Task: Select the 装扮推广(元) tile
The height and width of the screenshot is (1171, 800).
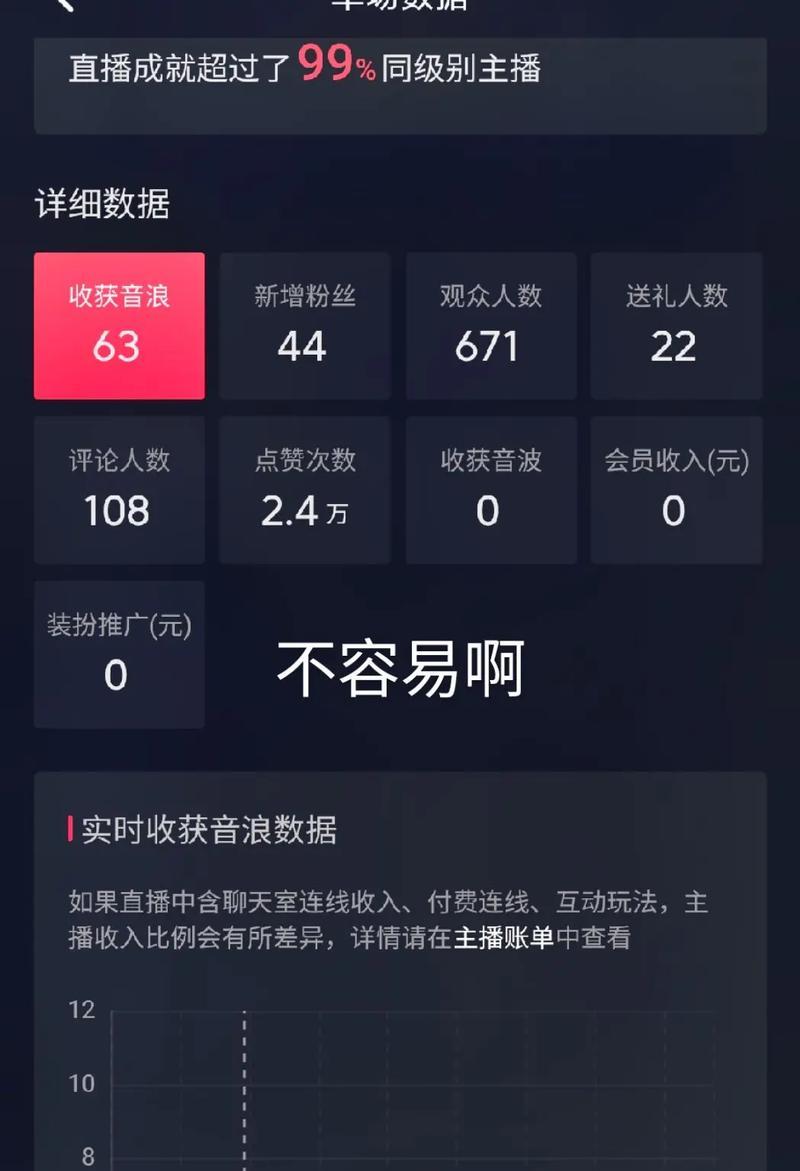Action: point(119,654)
